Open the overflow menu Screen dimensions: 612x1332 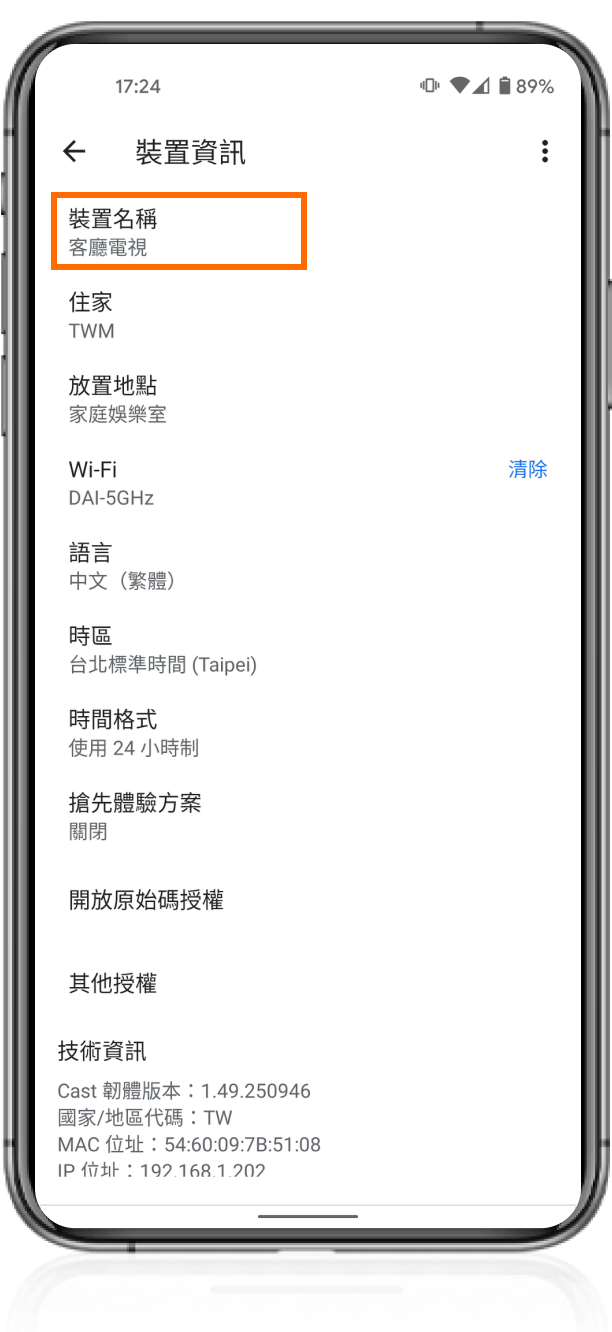(544, 151)
